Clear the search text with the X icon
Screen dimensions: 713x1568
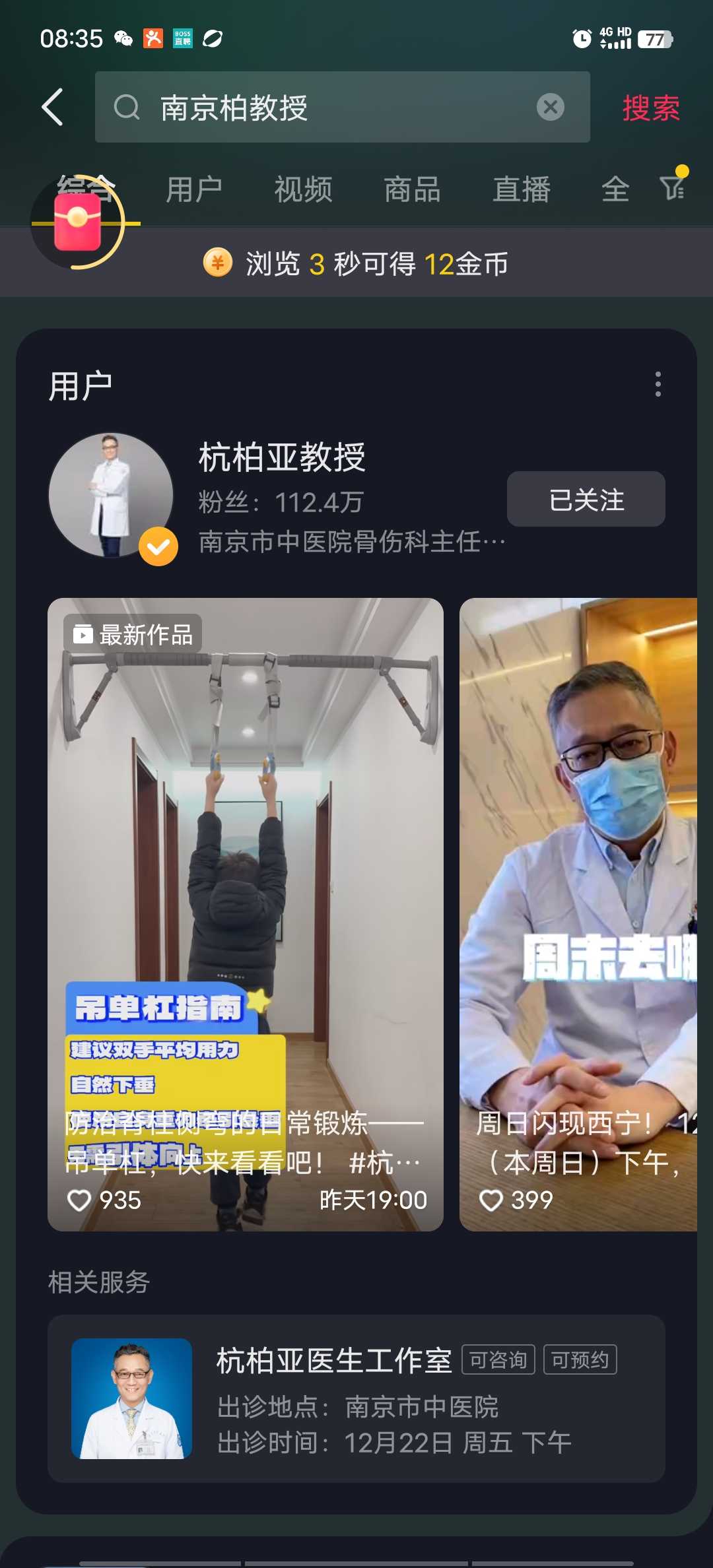[x=550, y=107]
